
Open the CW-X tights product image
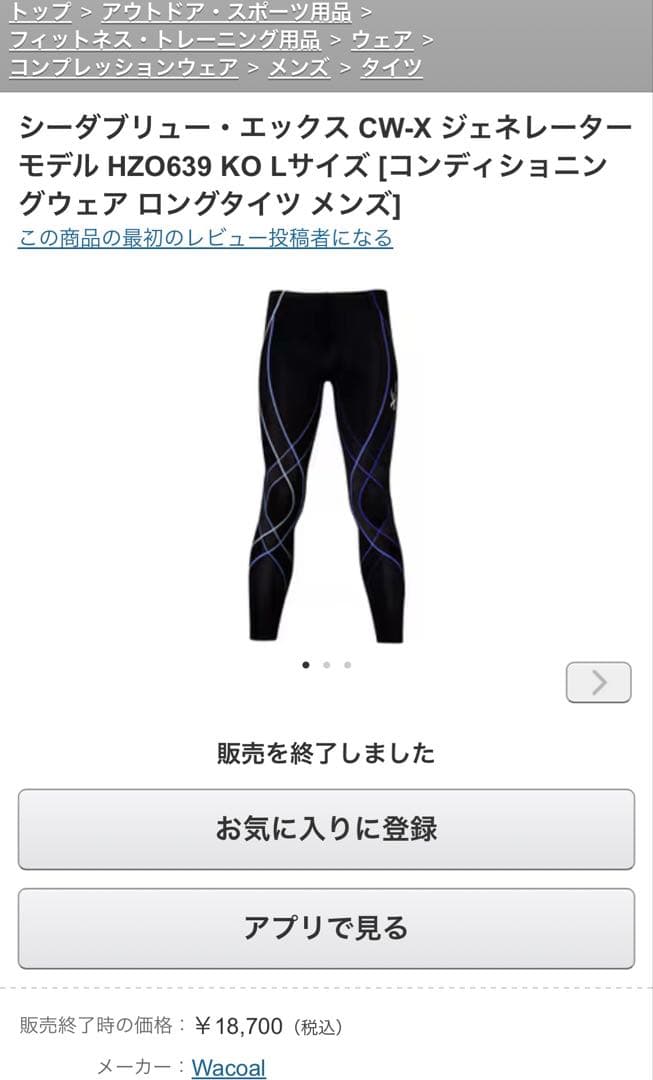326,465
